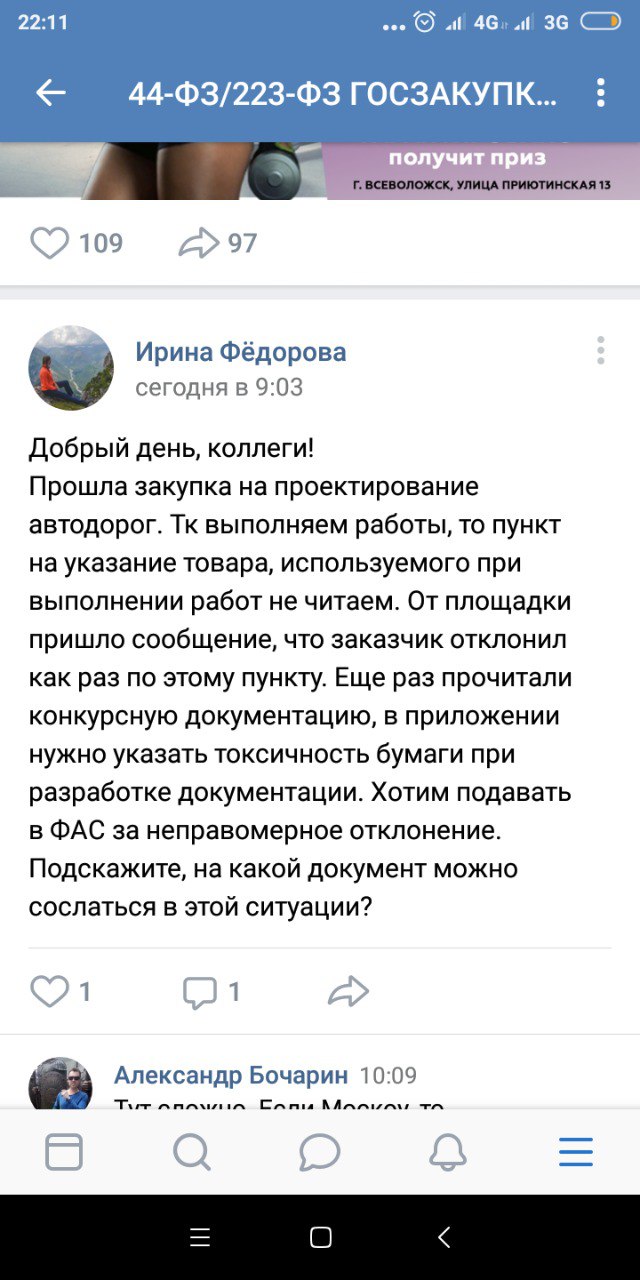Tap the system home button

point(320,1237)
